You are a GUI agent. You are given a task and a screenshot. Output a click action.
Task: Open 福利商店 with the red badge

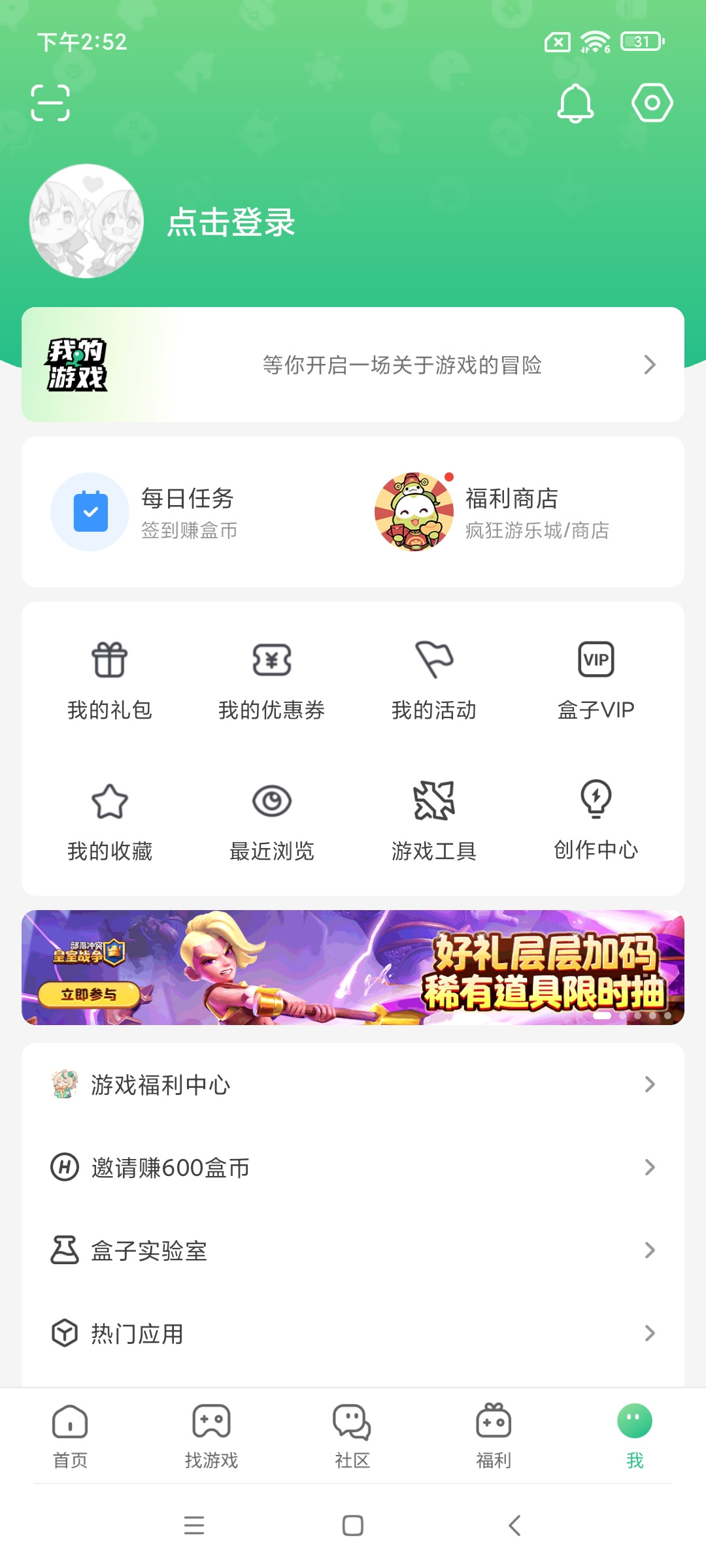point(413,512)
